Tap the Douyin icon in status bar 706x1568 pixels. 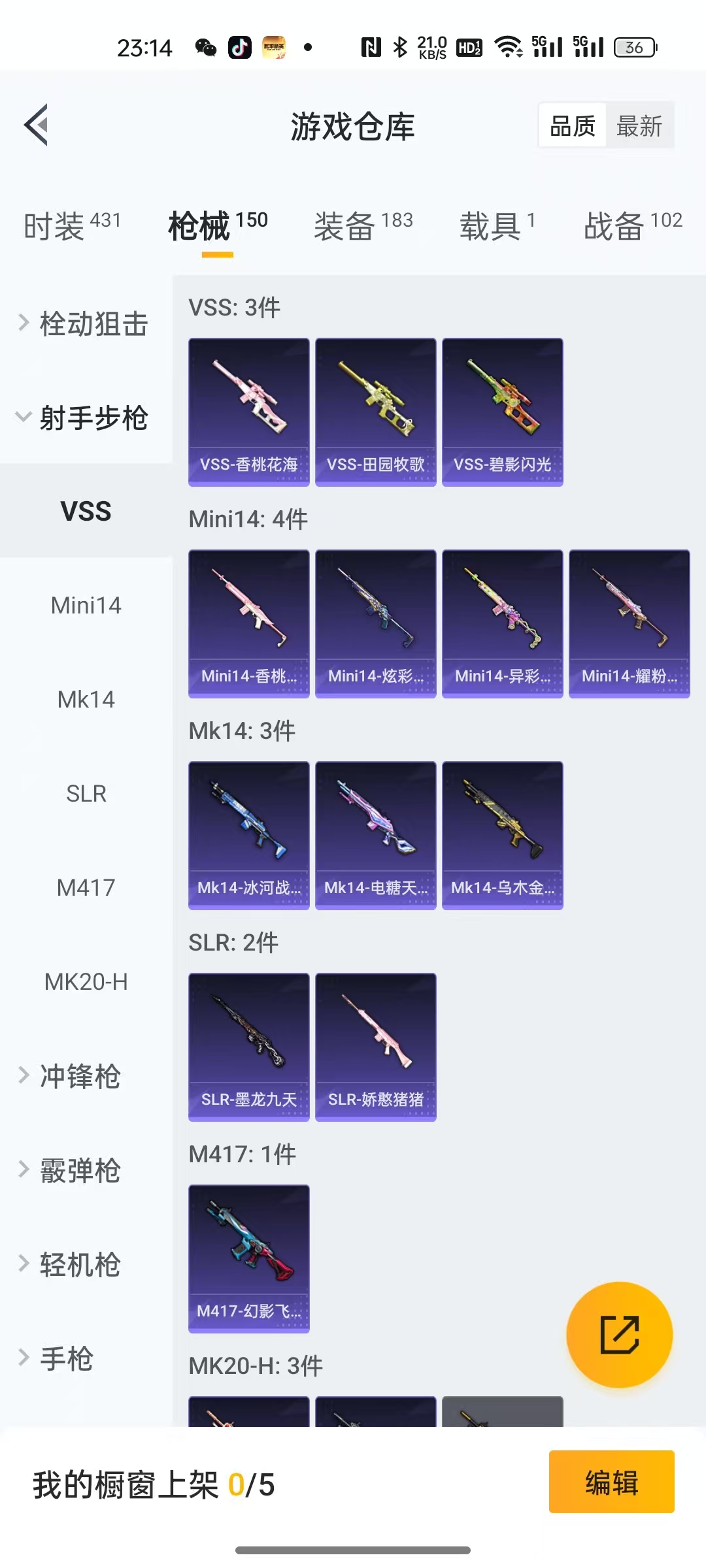point(240,48)
